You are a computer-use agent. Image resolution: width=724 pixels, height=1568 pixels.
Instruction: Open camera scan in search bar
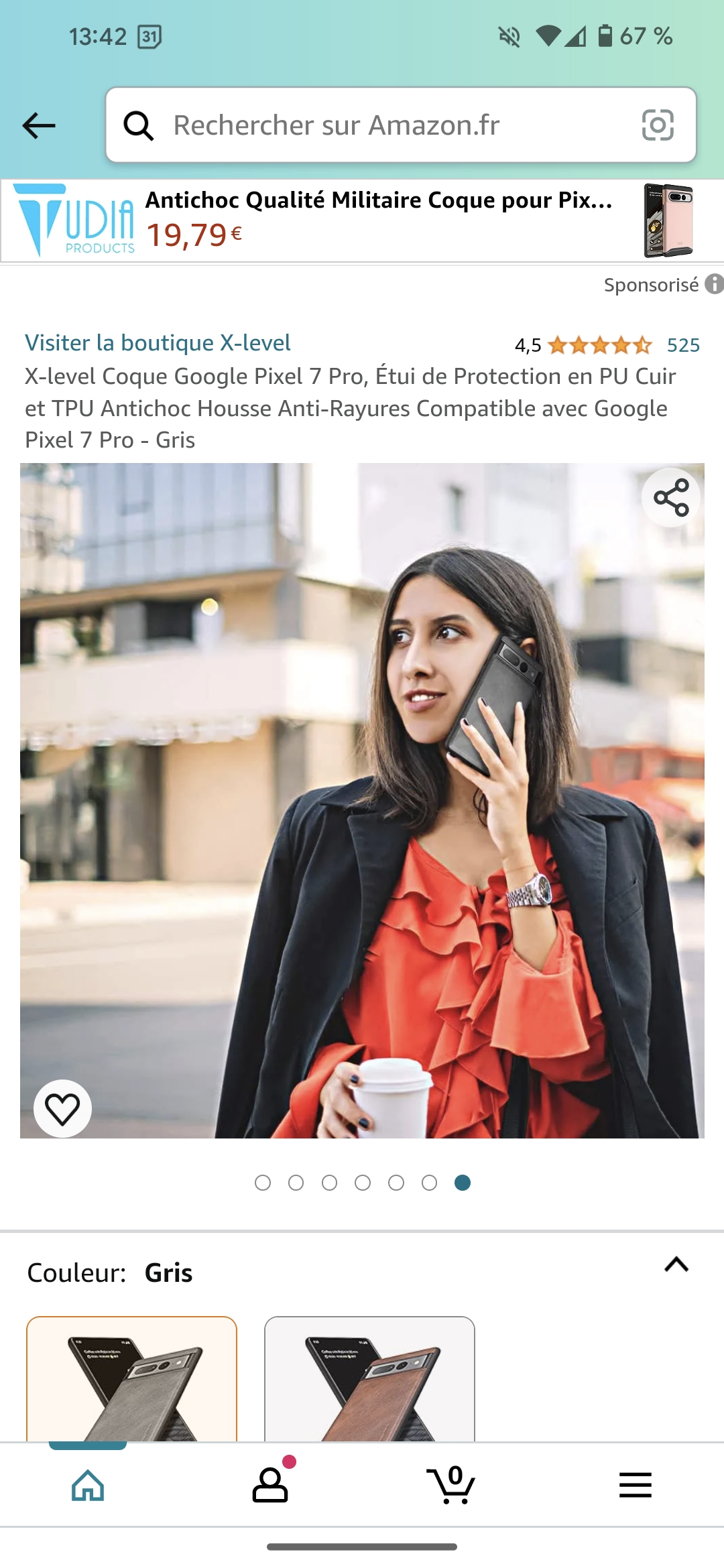(x=657, y=125)
